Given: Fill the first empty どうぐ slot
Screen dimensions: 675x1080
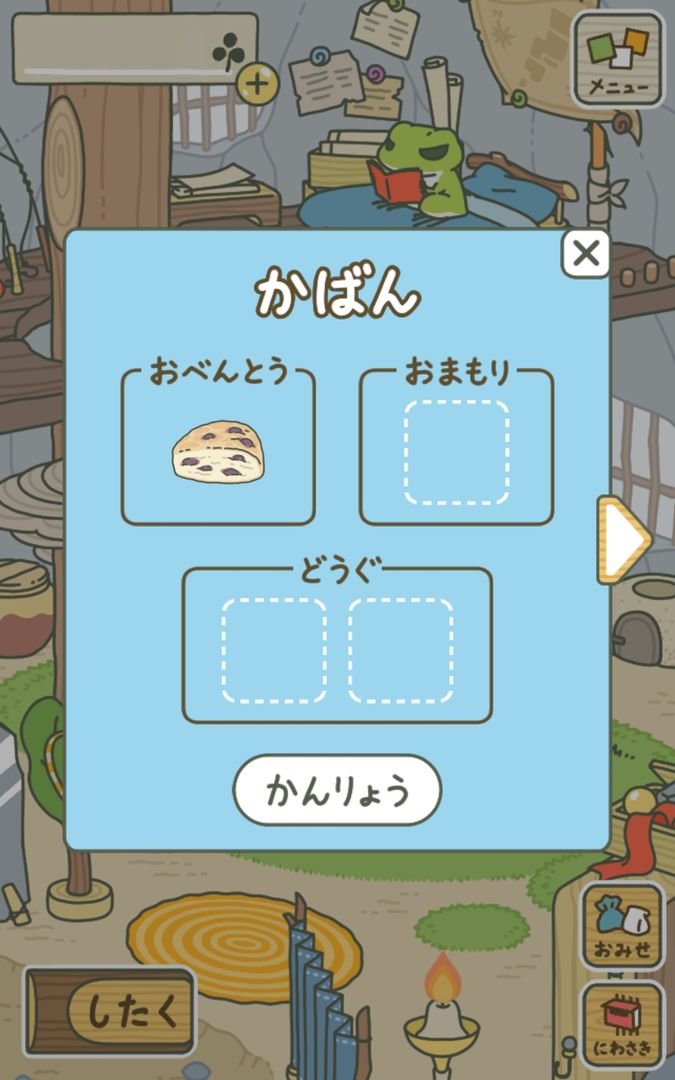Looking at the screenshot, I should click(274, 650).
